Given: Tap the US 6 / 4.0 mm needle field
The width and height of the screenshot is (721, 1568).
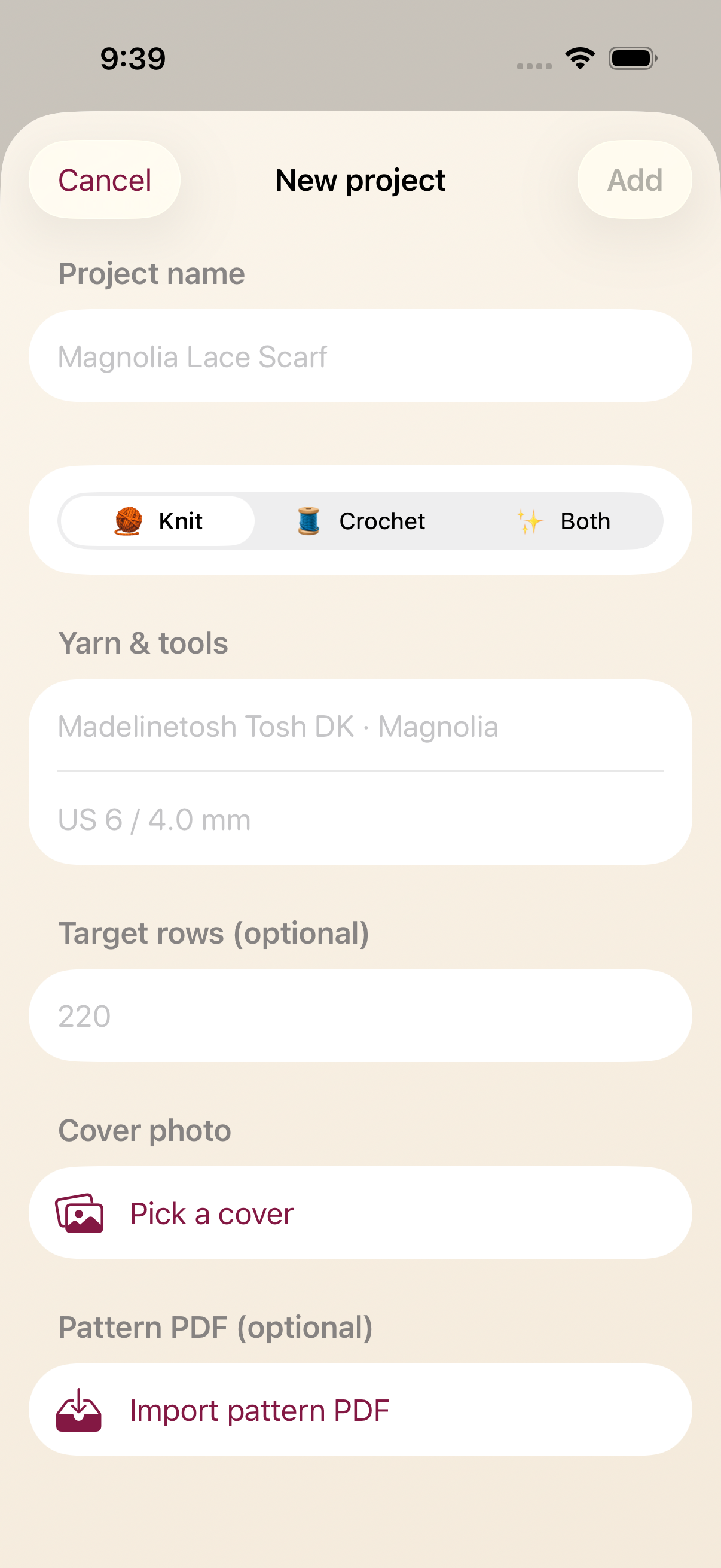Looking at the screenshot, I should (360, 819).
